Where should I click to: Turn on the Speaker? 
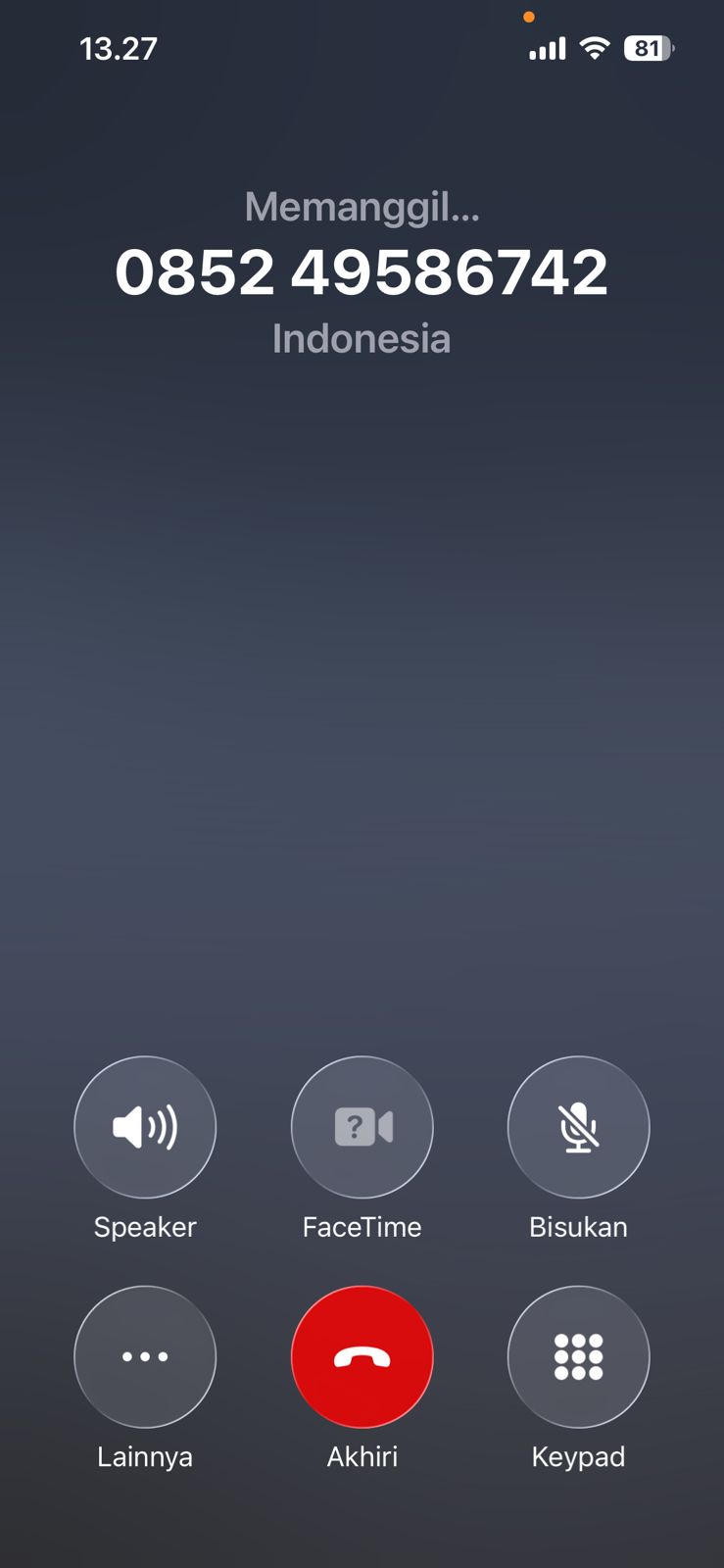[145, 1127]
